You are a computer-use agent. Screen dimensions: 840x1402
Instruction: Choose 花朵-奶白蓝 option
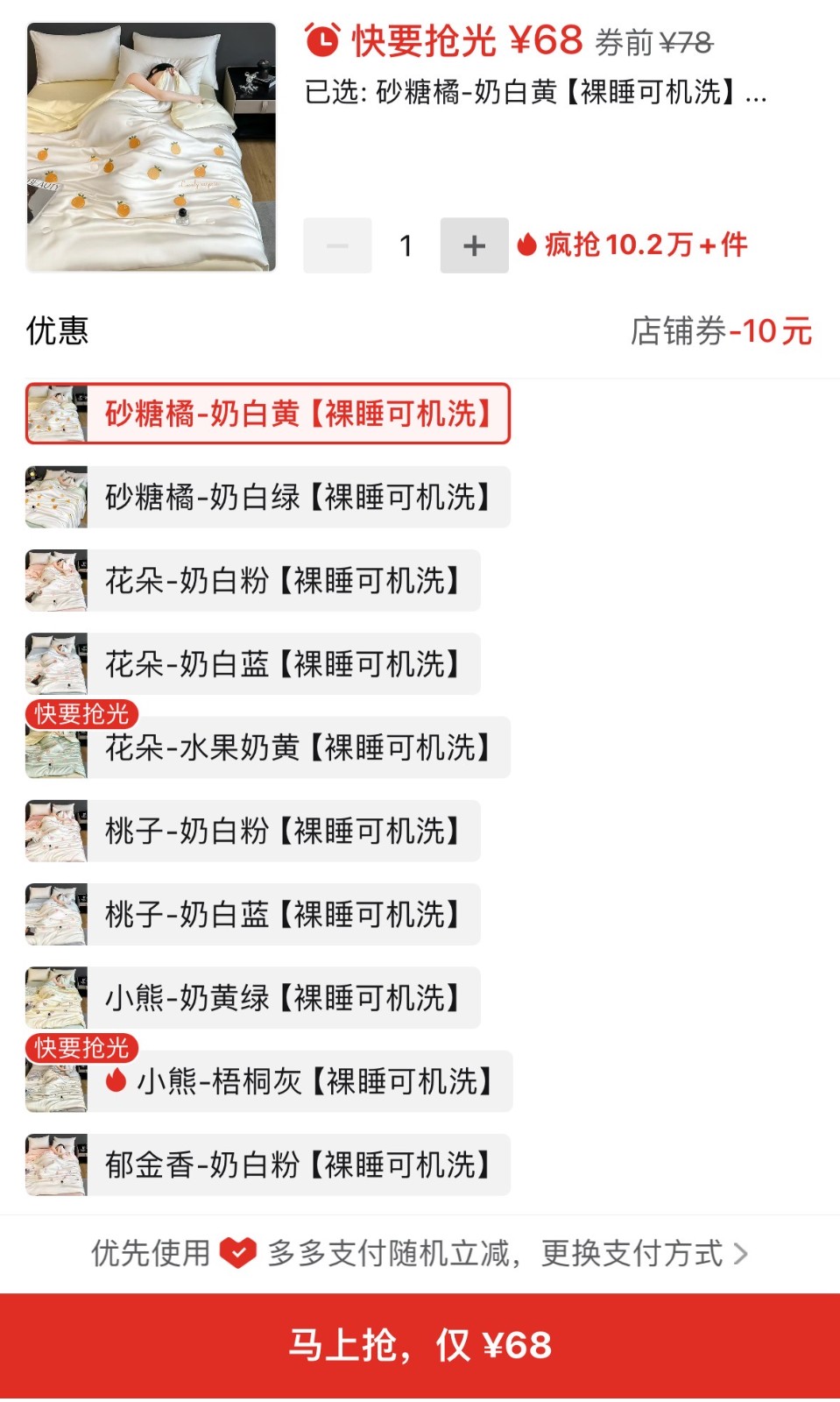(253, 664)
